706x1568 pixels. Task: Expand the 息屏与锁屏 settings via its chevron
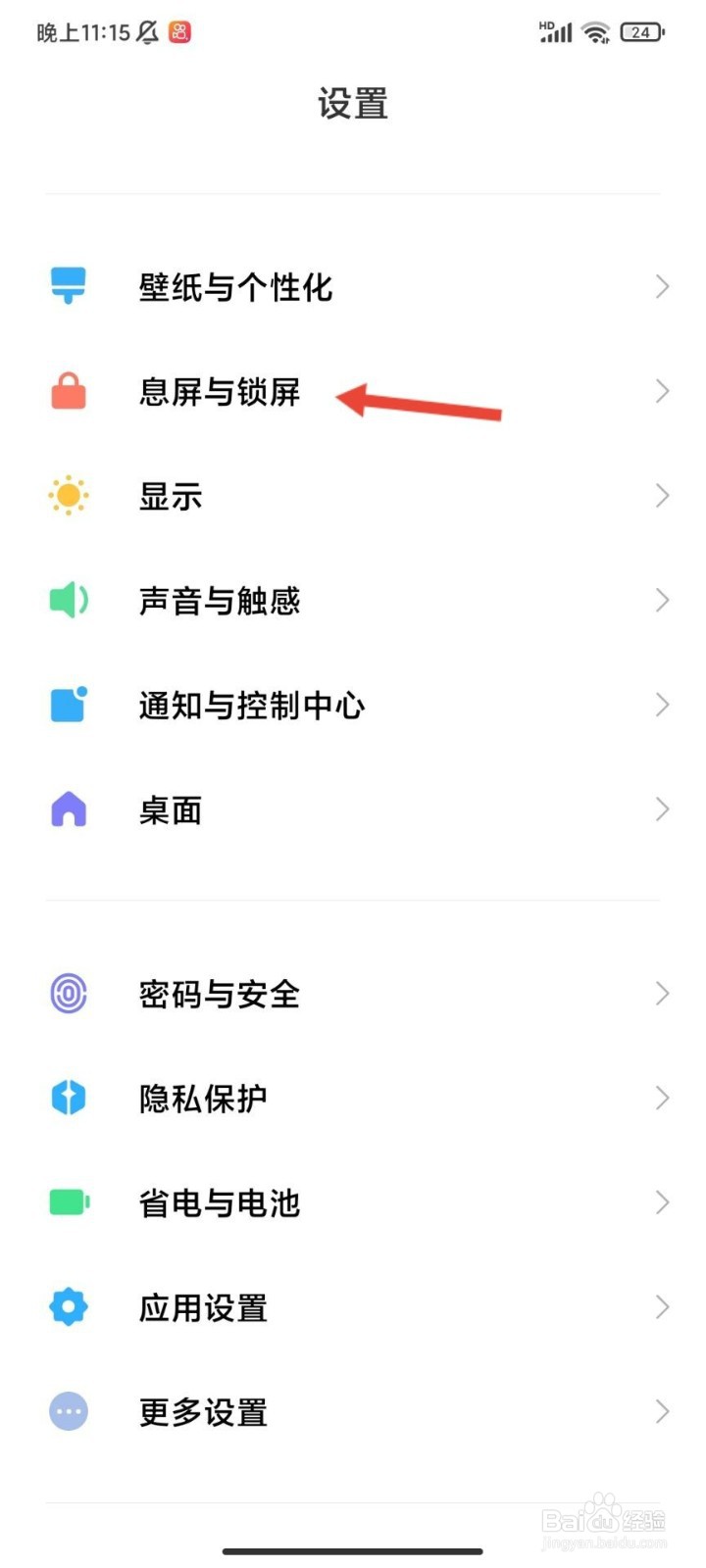(664, 391)
